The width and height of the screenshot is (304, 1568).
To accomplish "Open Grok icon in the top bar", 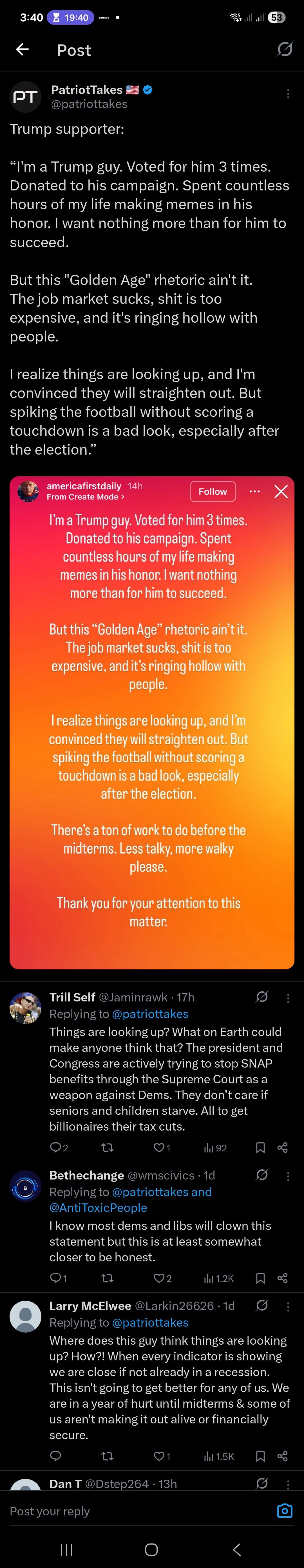I will tap(284, 50).
